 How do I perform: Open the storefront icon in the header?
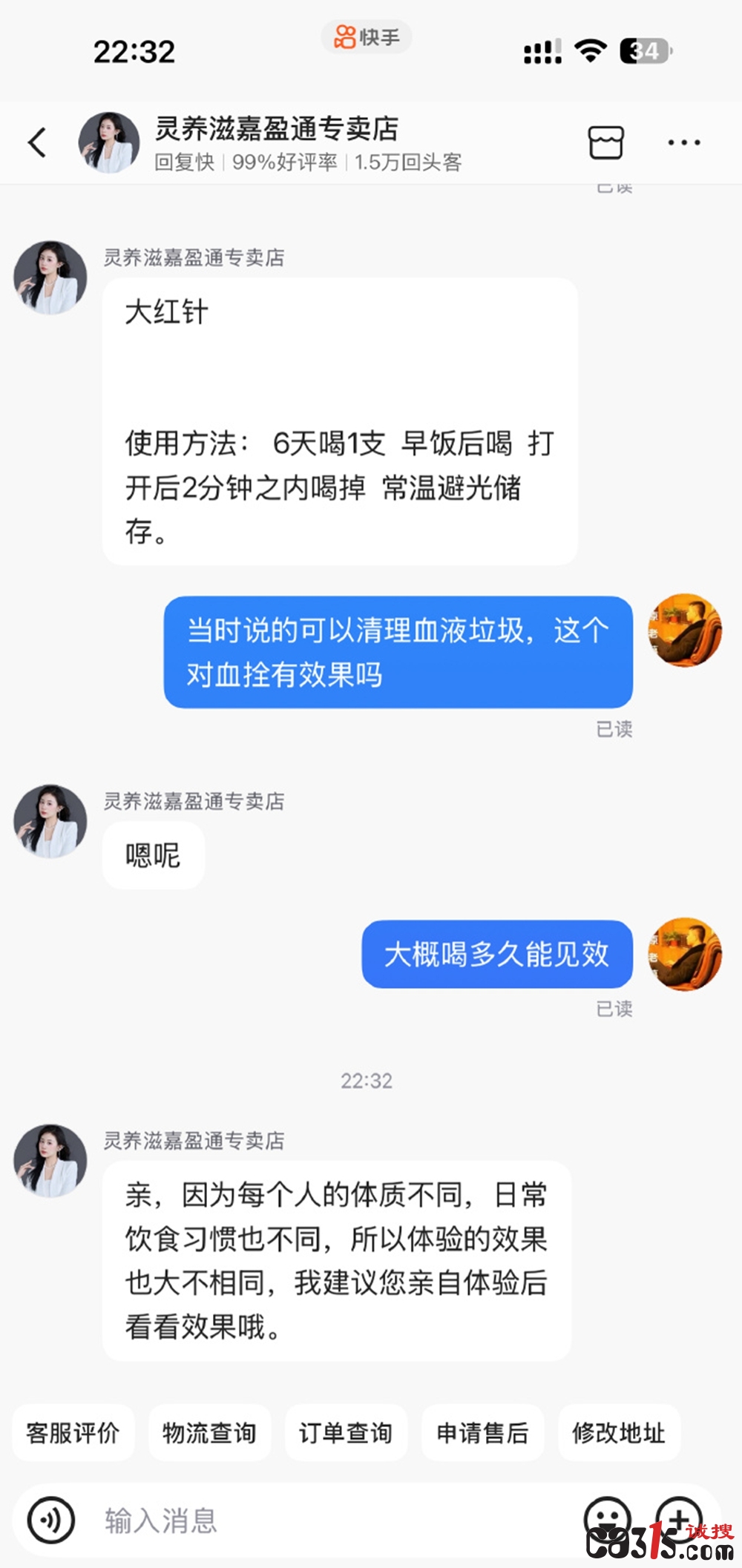click(606, 143)
